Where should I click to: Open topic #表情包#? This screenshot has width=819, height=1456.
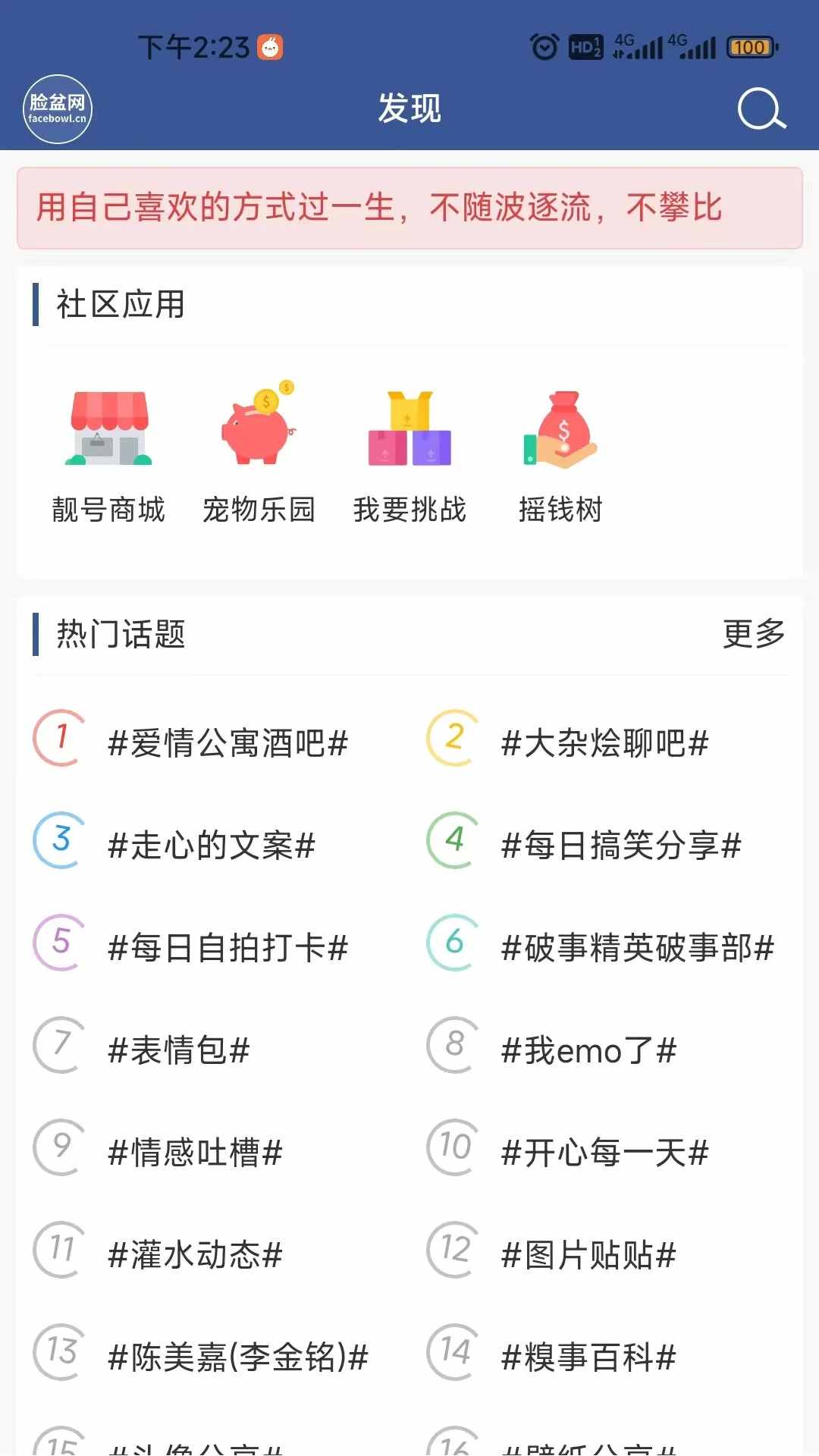[179, 1050]
